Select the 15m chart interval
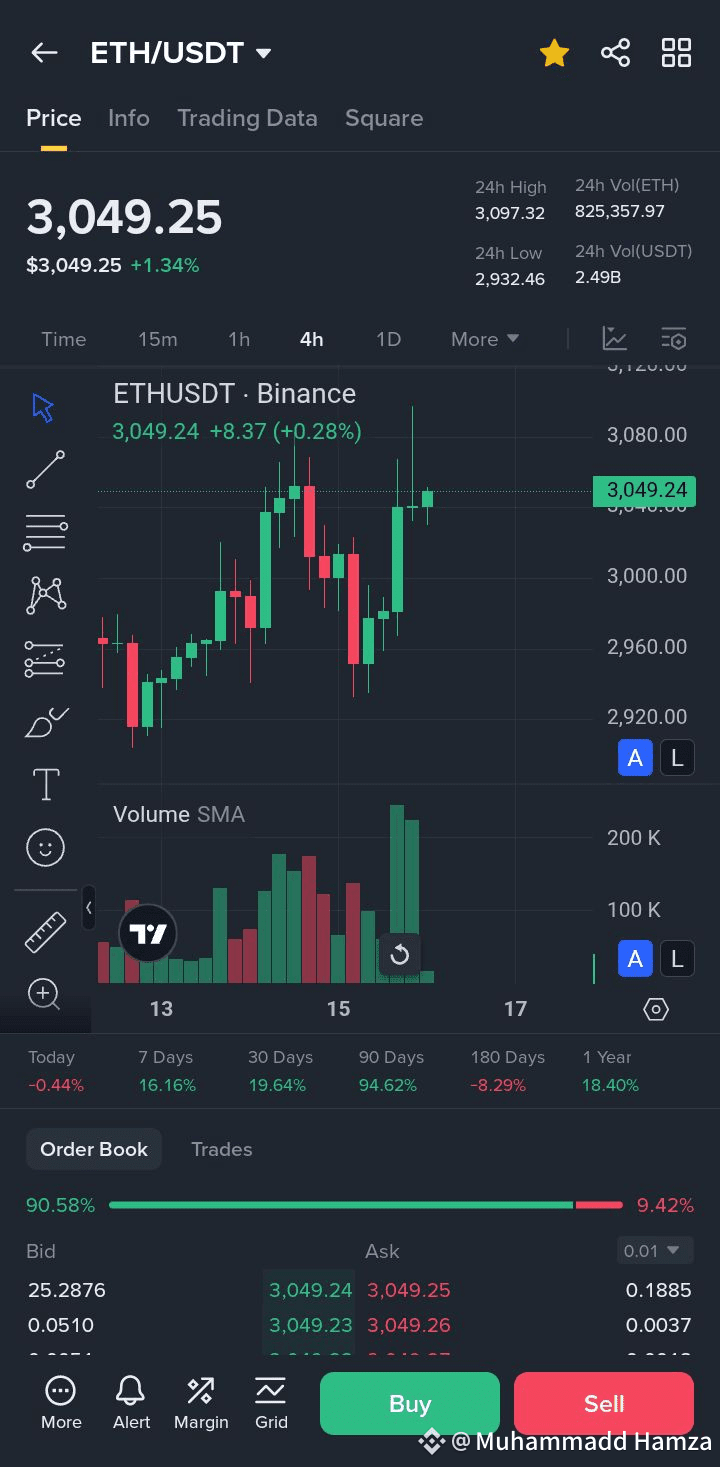 click(x=158, y=339)
